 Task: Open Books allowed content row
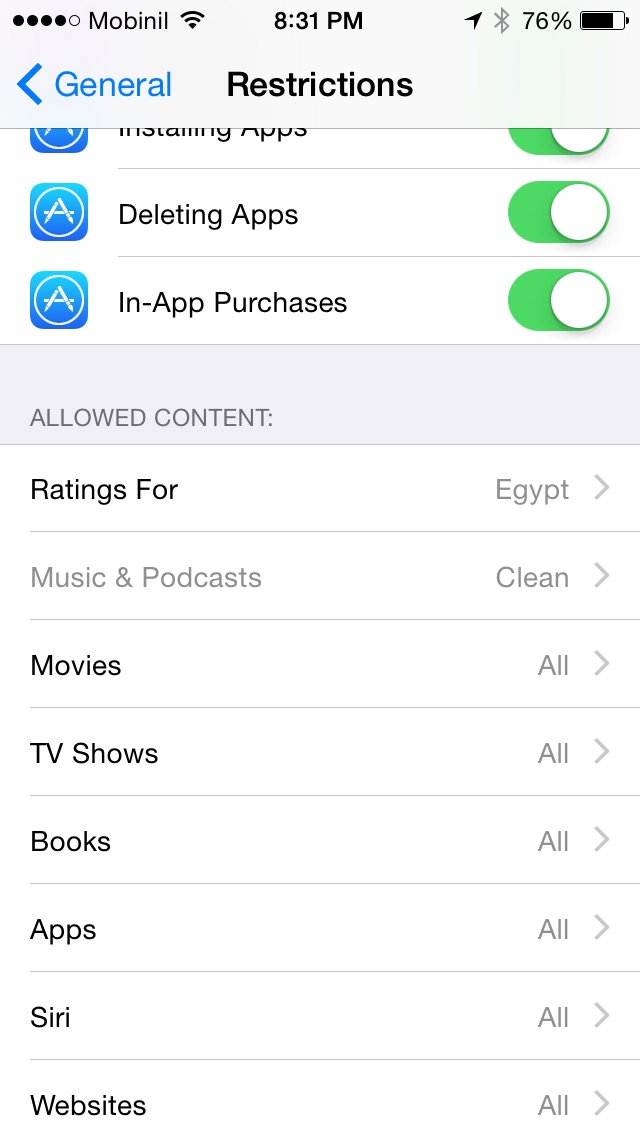pos(320,841)
